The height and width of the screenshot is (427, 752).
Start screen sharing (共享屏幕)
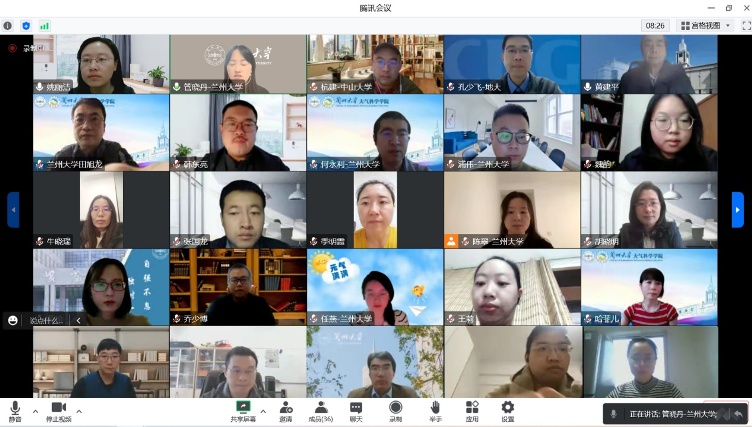[242, 409]
